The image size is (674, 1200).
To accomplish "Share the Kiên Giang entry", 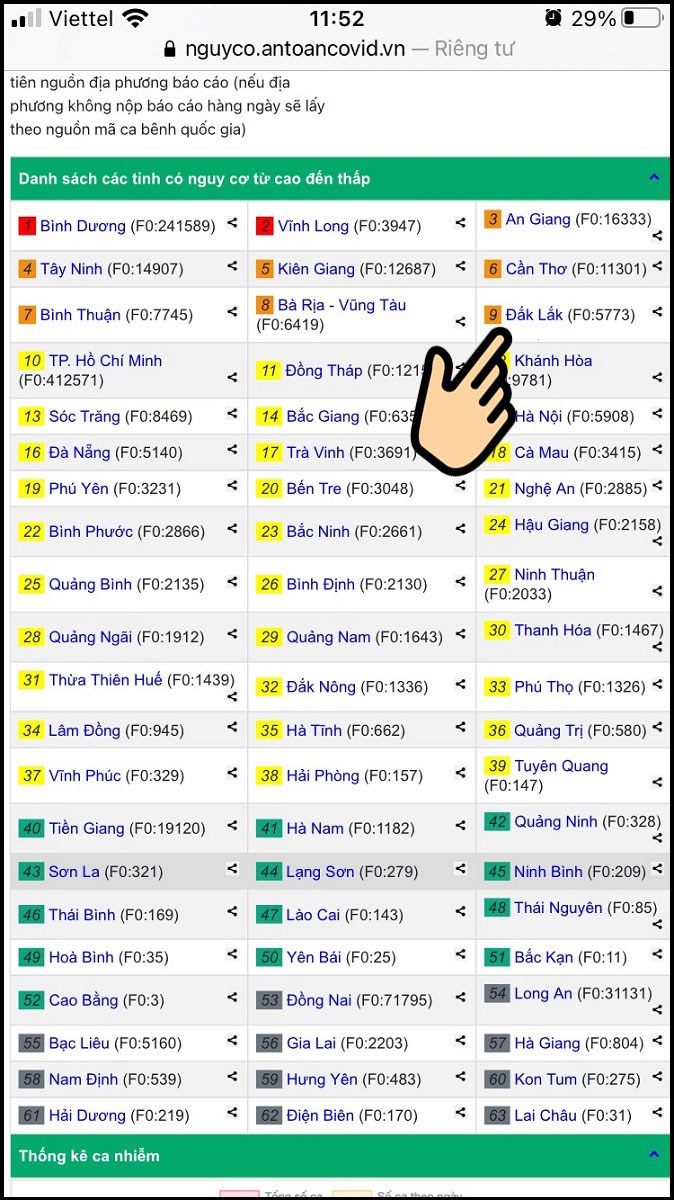I will click(x=461, y=267).
